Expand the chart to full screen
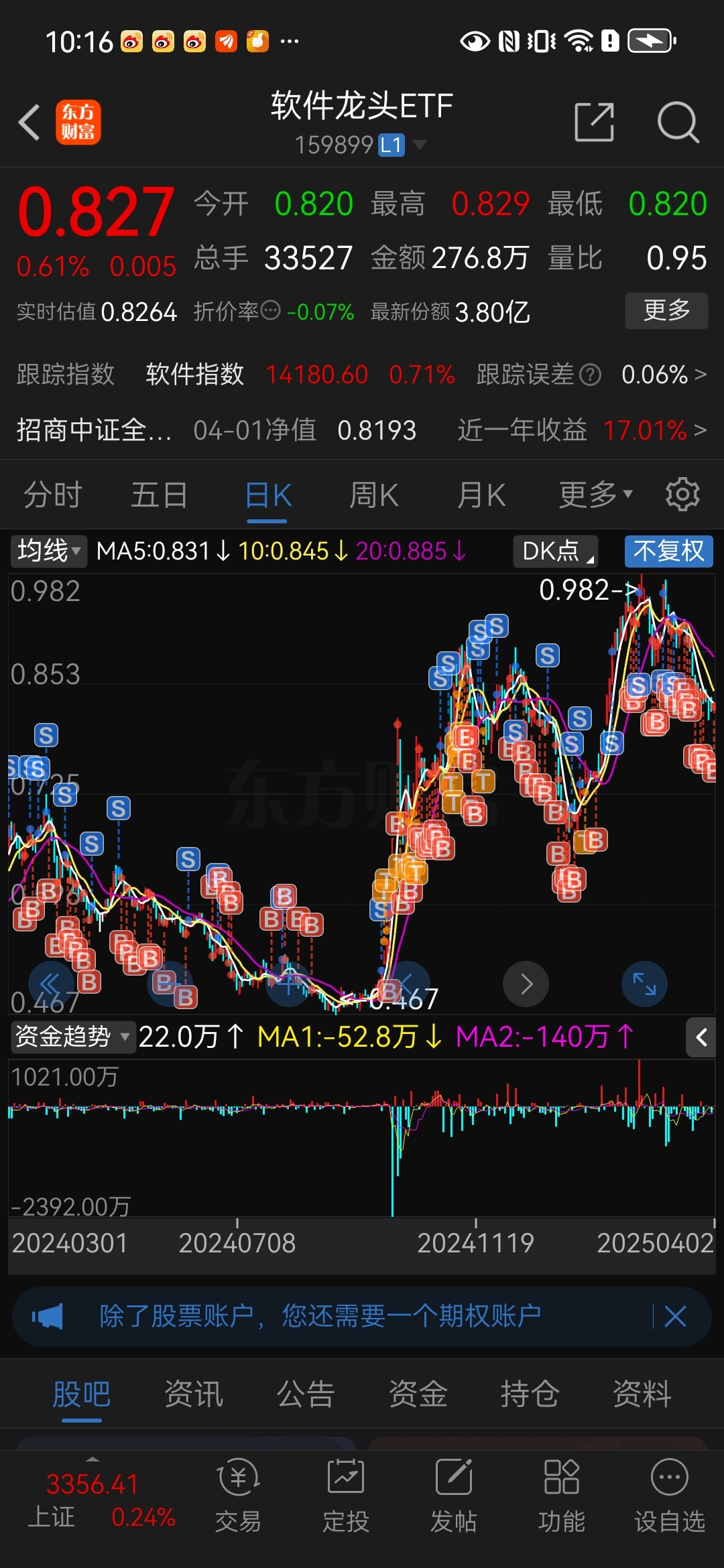724x1568 pixels. pyautogui.click(x=644, y=984)
